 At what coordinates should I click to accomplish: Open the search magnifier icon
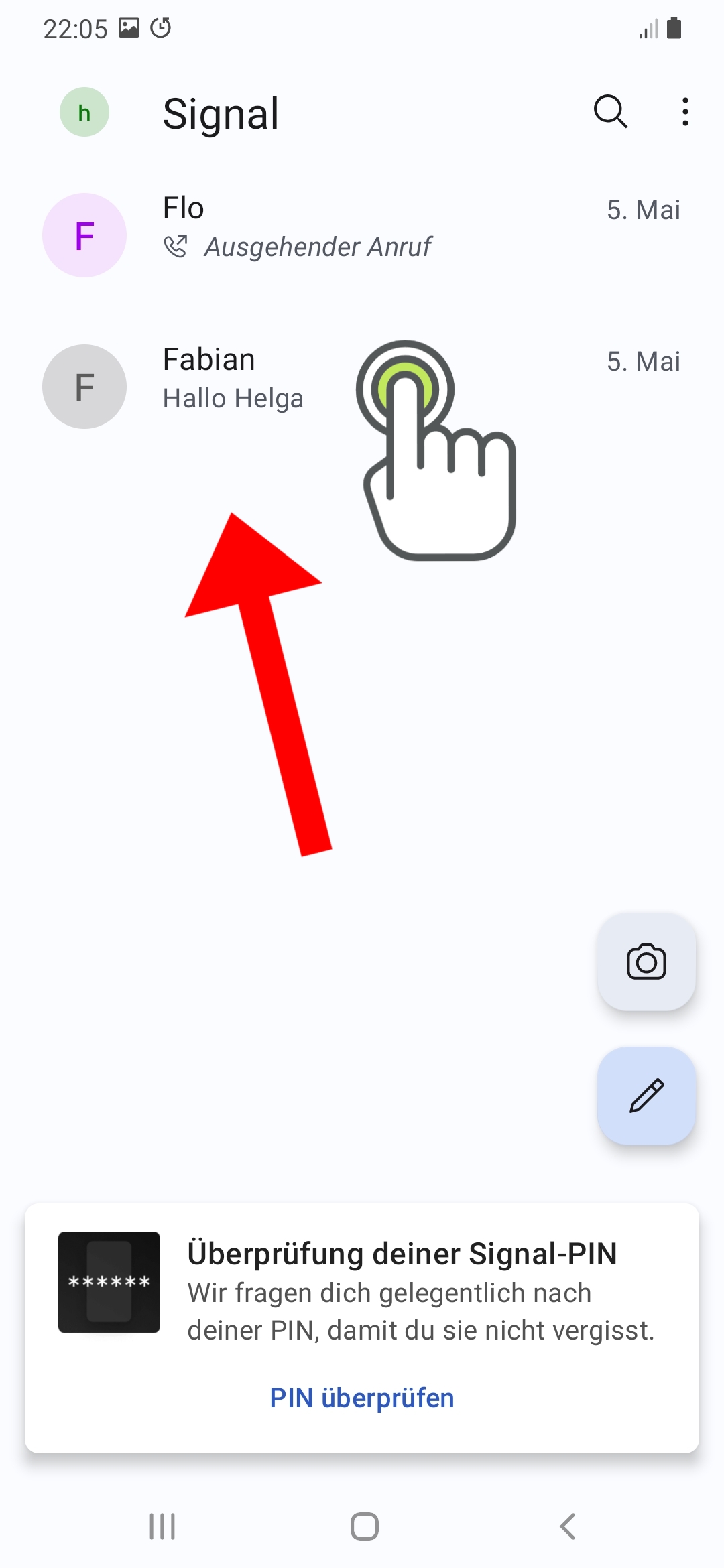pos(611,111)
